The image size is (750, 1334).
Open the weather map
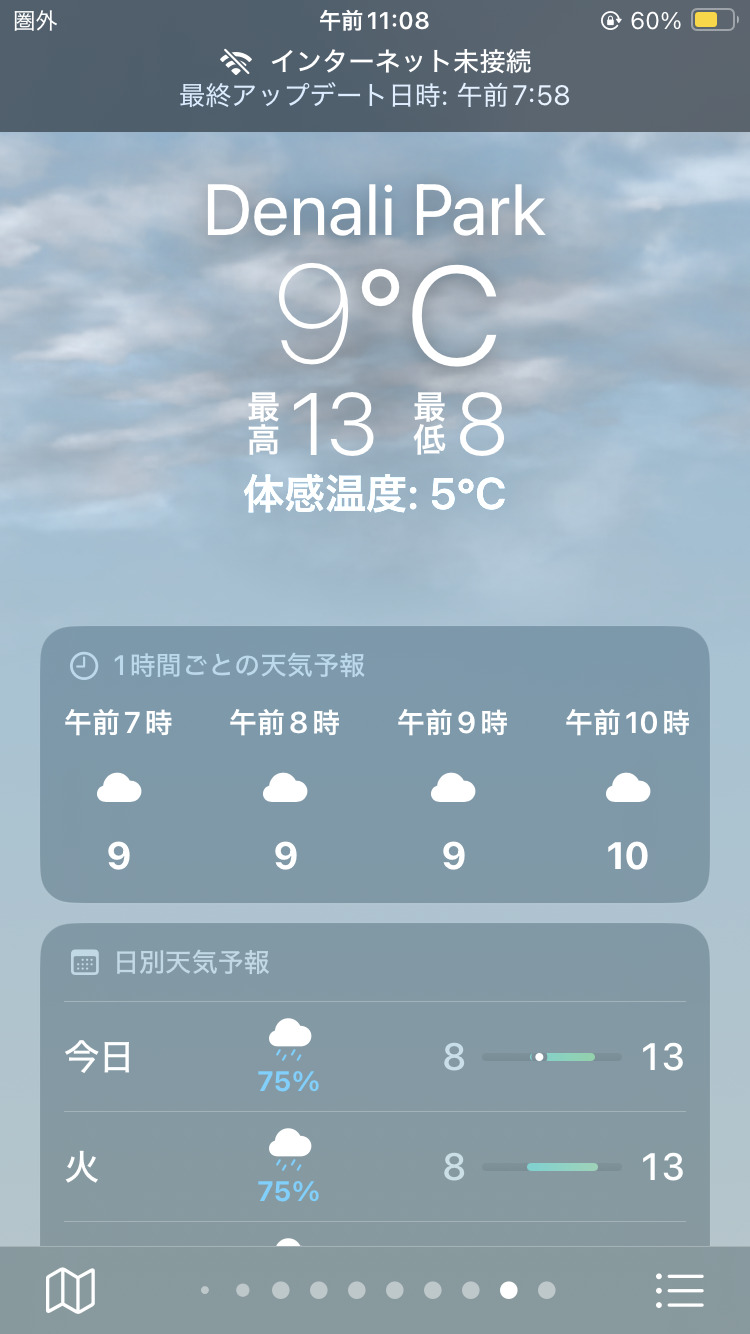click(x=70, y=1290)
